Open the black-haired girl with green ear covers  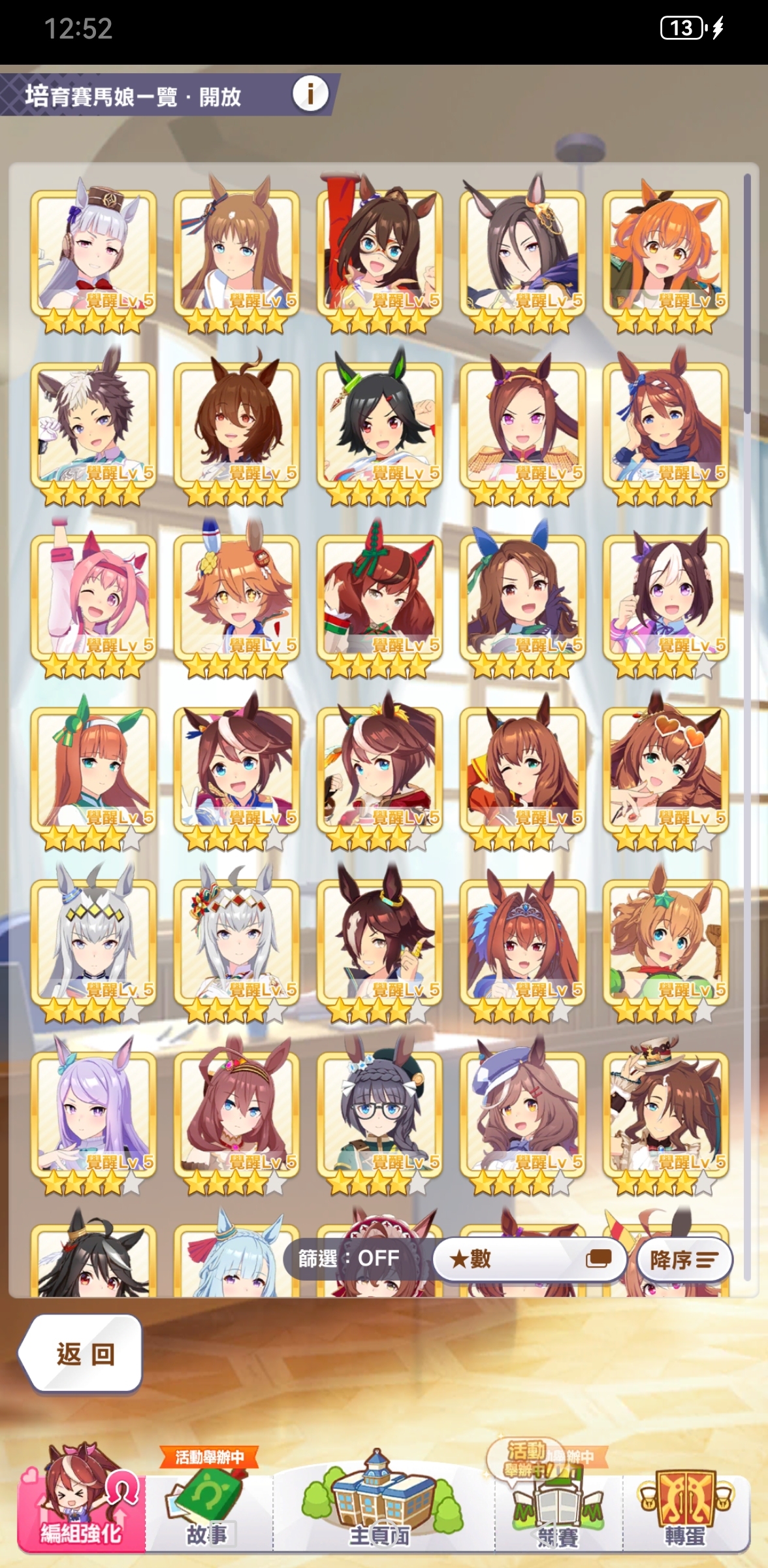[379, 425]
